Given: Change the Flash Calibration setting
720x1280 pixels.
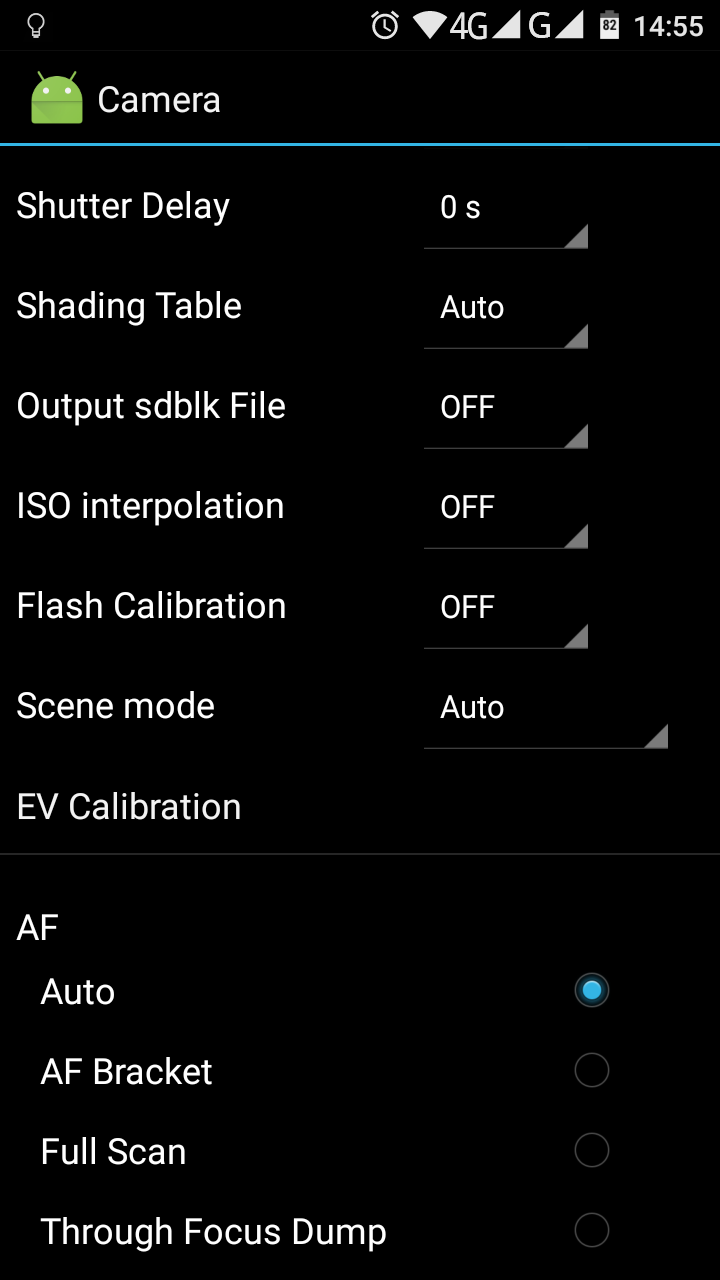Looking at the screenshot, I should 505,608.
